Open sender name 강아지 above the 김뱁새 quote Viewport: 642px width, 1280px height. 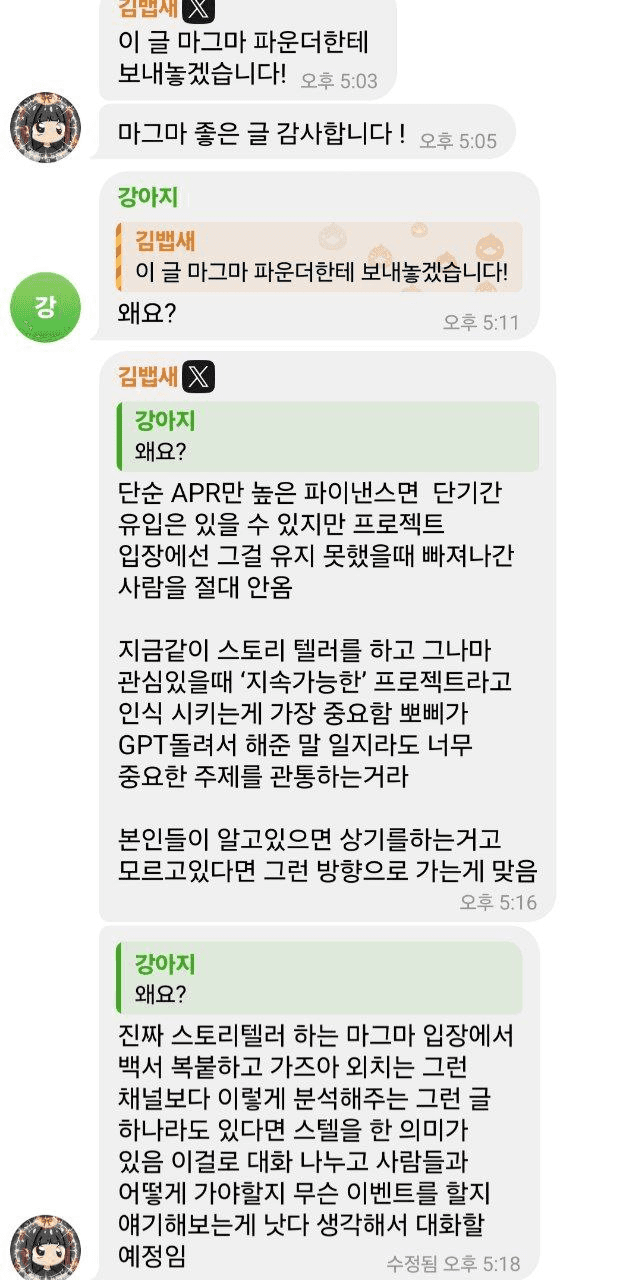point(147,197)
